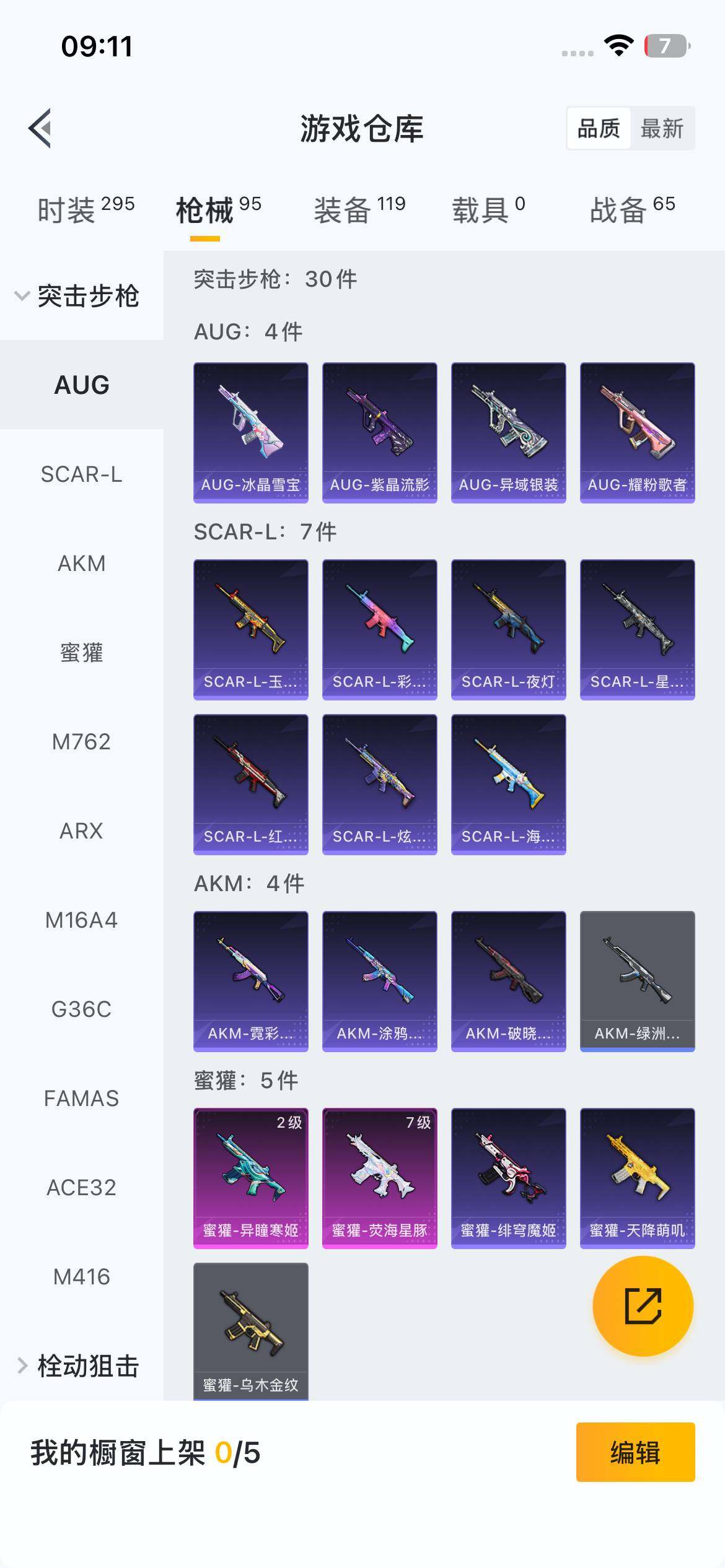725x1568 pixels.
Task: Open the 蜜獾-绯穹魔姬 skin card
Action: [x=508, y=1178]
